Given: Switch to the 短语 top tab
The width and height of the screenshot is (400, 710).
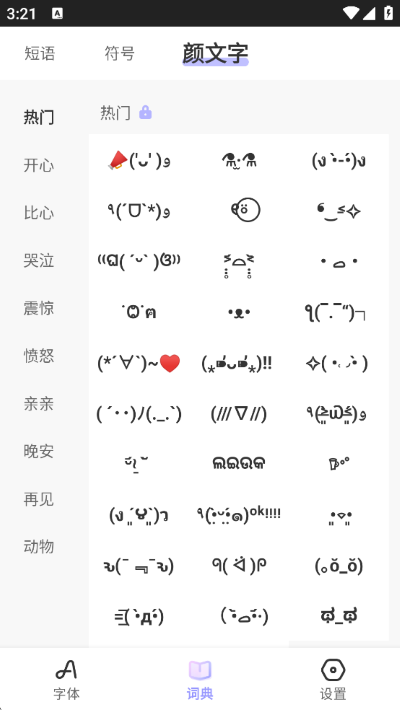Looking at the screenshot, I should point(39,53).
